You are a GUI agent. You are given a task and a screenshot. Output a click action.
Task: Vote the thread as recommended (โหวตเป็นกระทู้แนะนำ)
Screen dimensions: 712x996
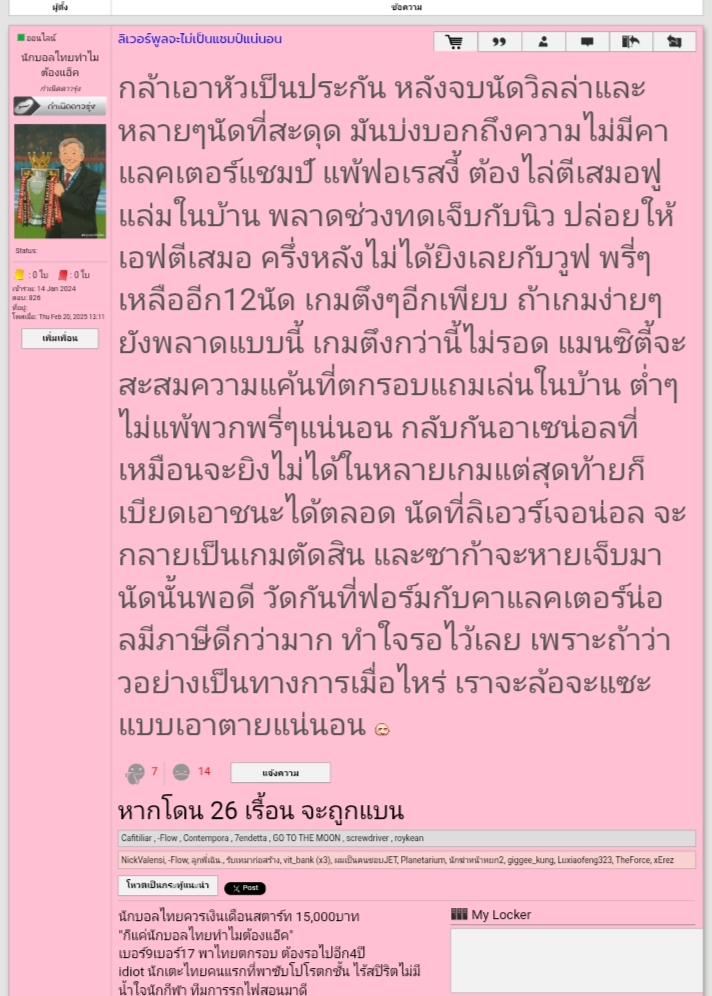[x=167, y=886]
